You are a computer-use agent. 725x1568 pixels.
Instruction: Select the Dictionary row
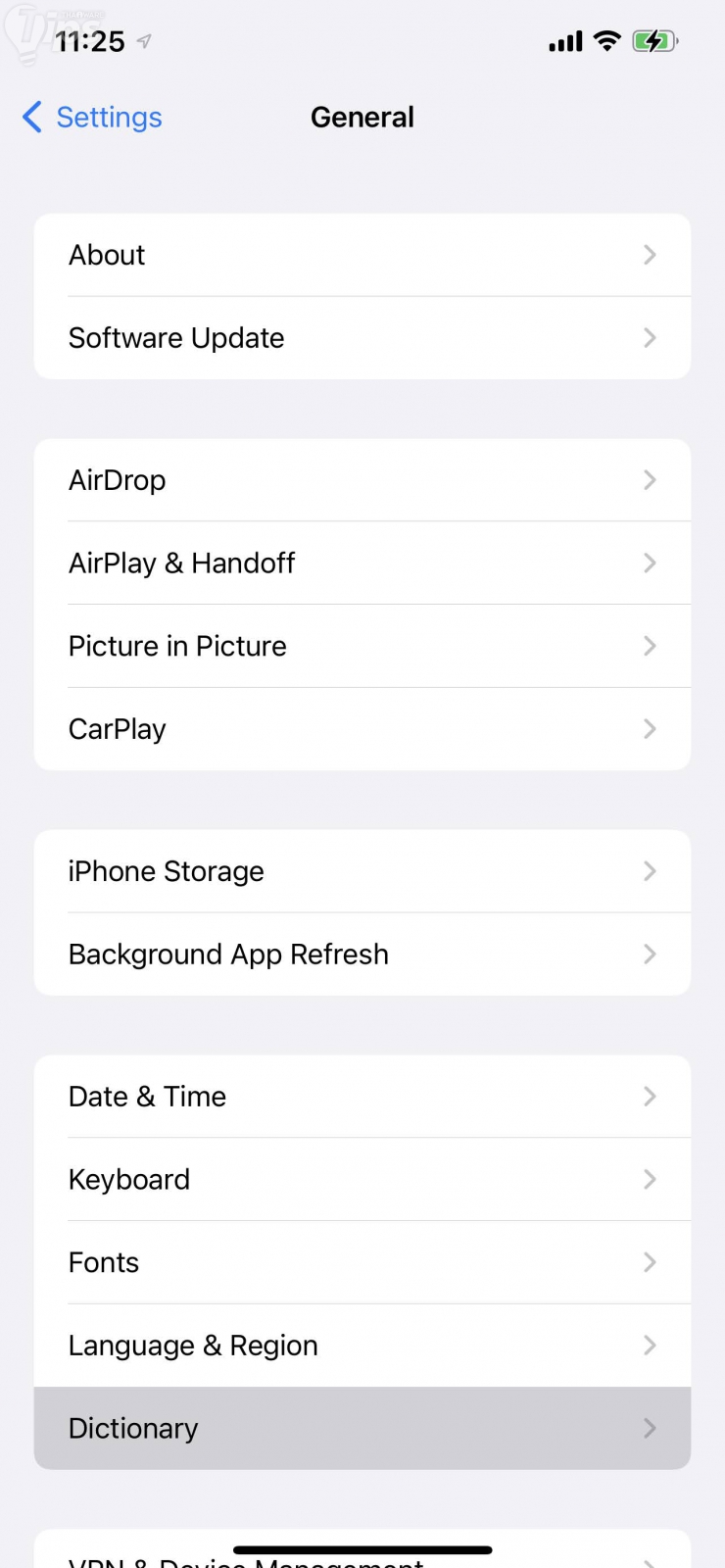(362, 1429)
